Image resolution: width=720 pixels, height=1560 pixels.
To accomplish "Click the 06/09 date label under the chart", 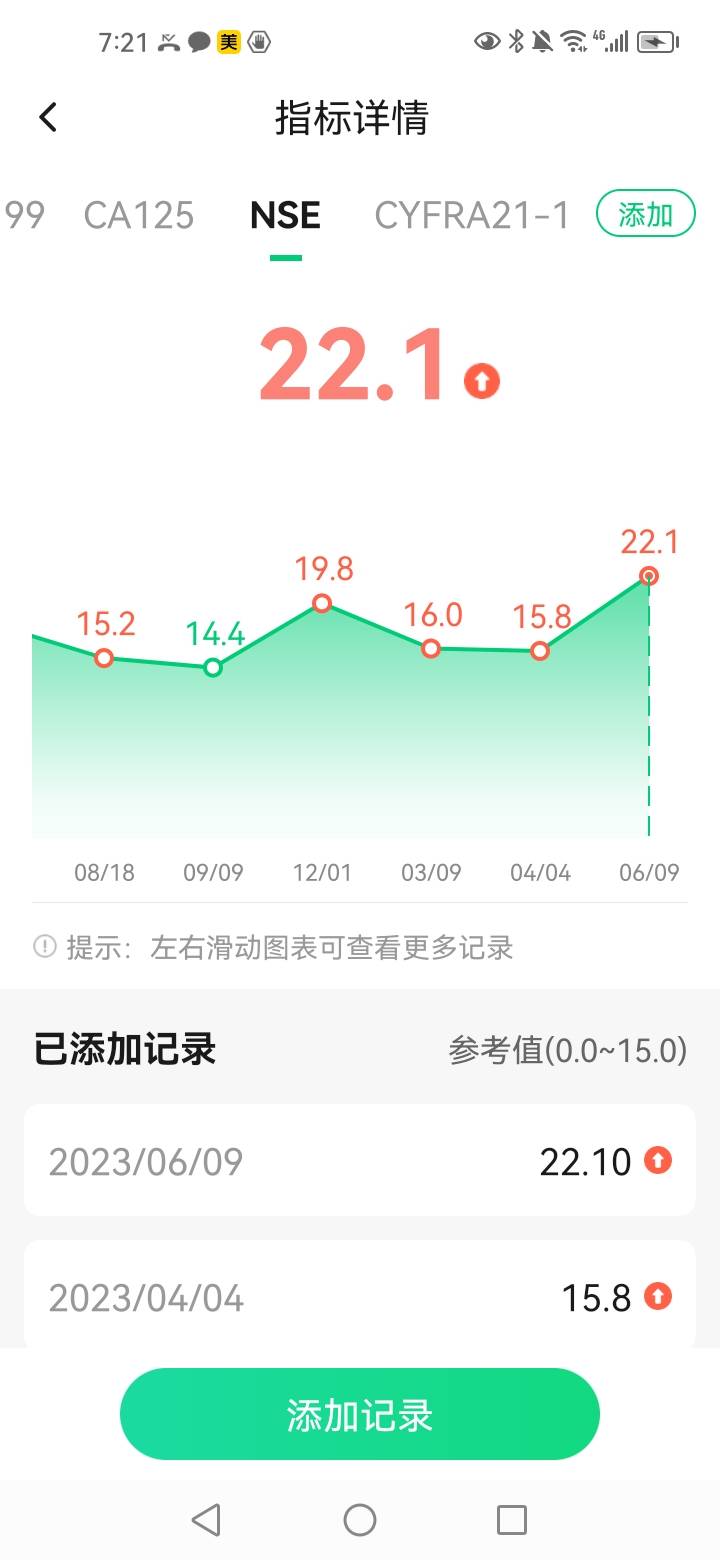I will [x=648, y=872].
